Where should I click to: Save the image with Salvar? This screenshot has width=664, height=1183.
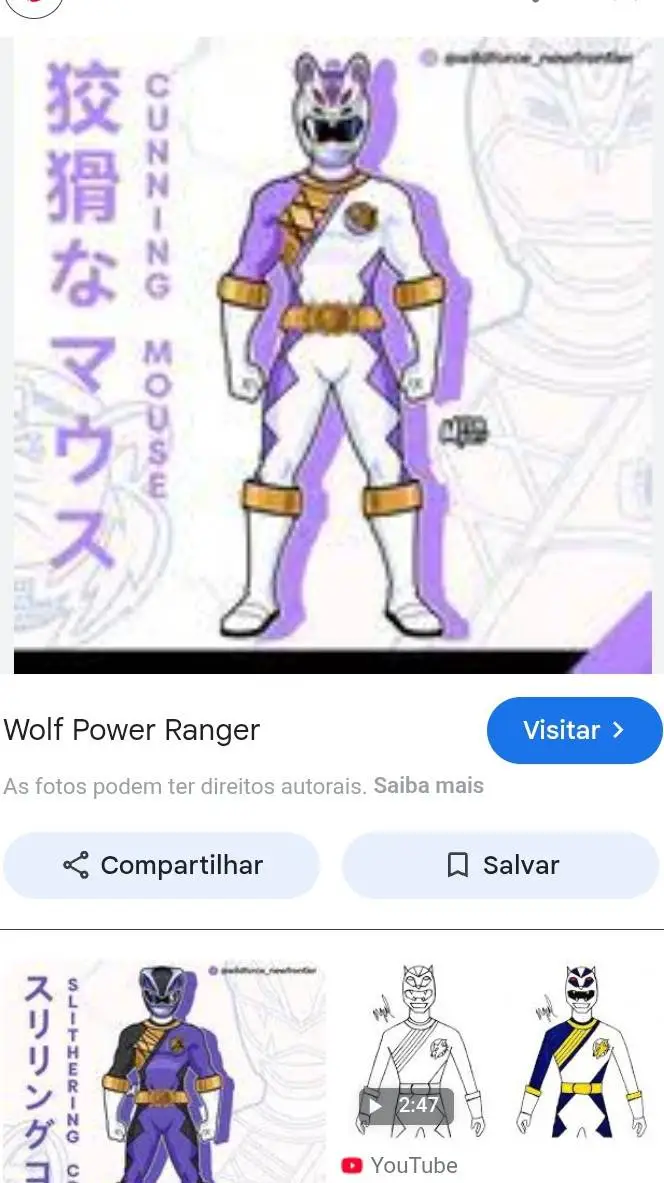[x=501, y=865]
